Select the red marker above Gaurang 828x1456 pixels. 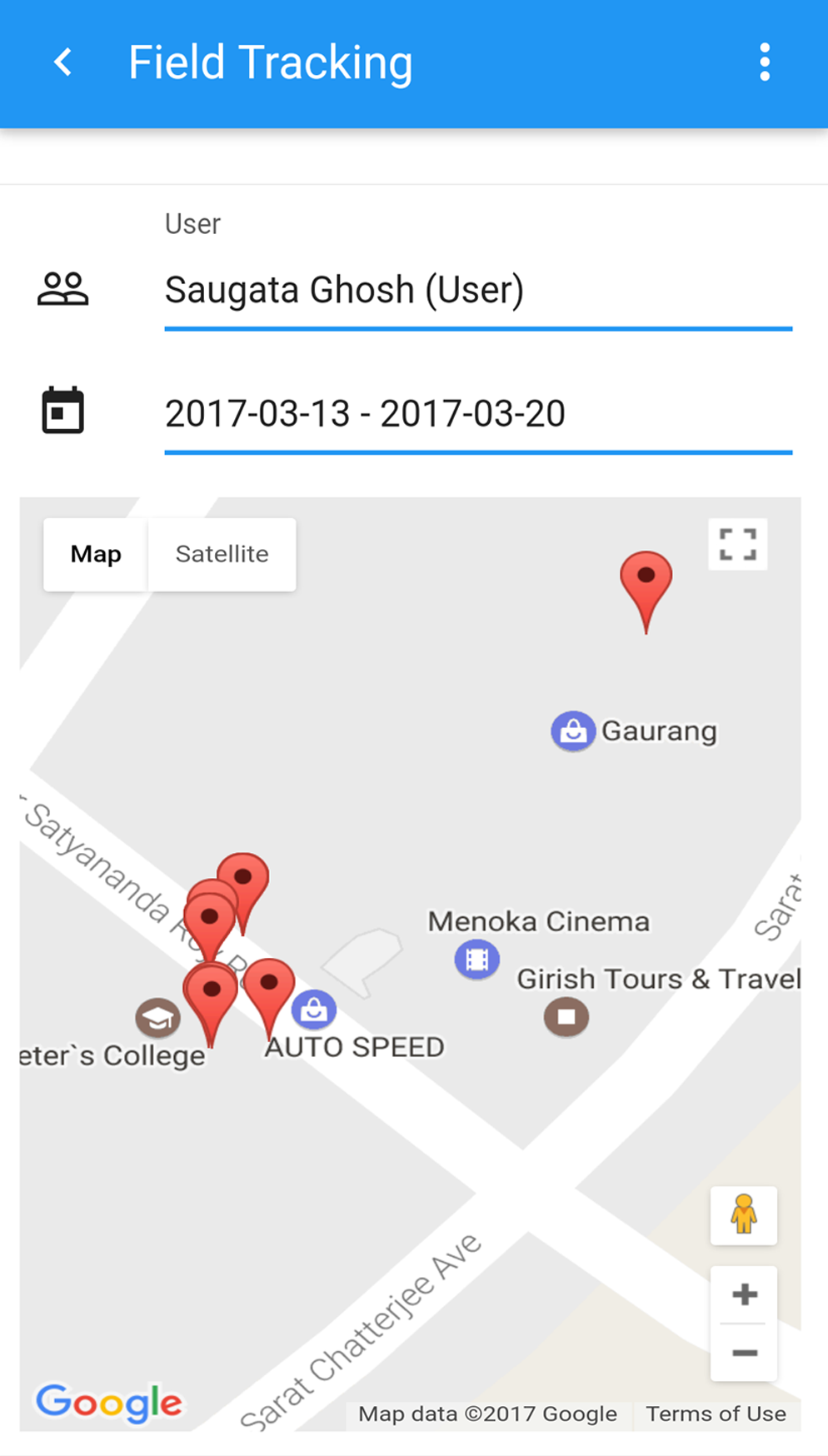tap(646, 581)
